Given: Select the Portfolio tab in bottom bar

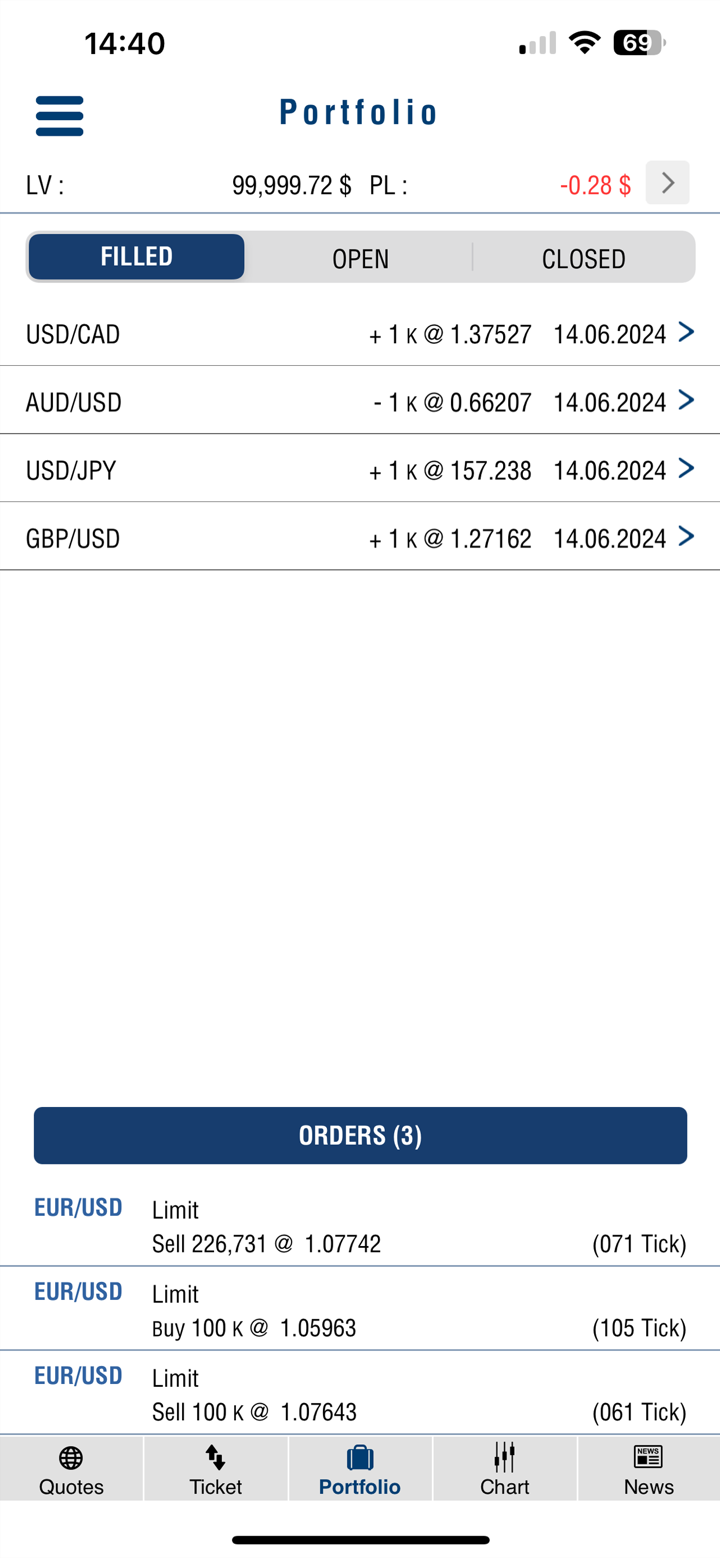Looking at the screenshot, I should 360,1469.
